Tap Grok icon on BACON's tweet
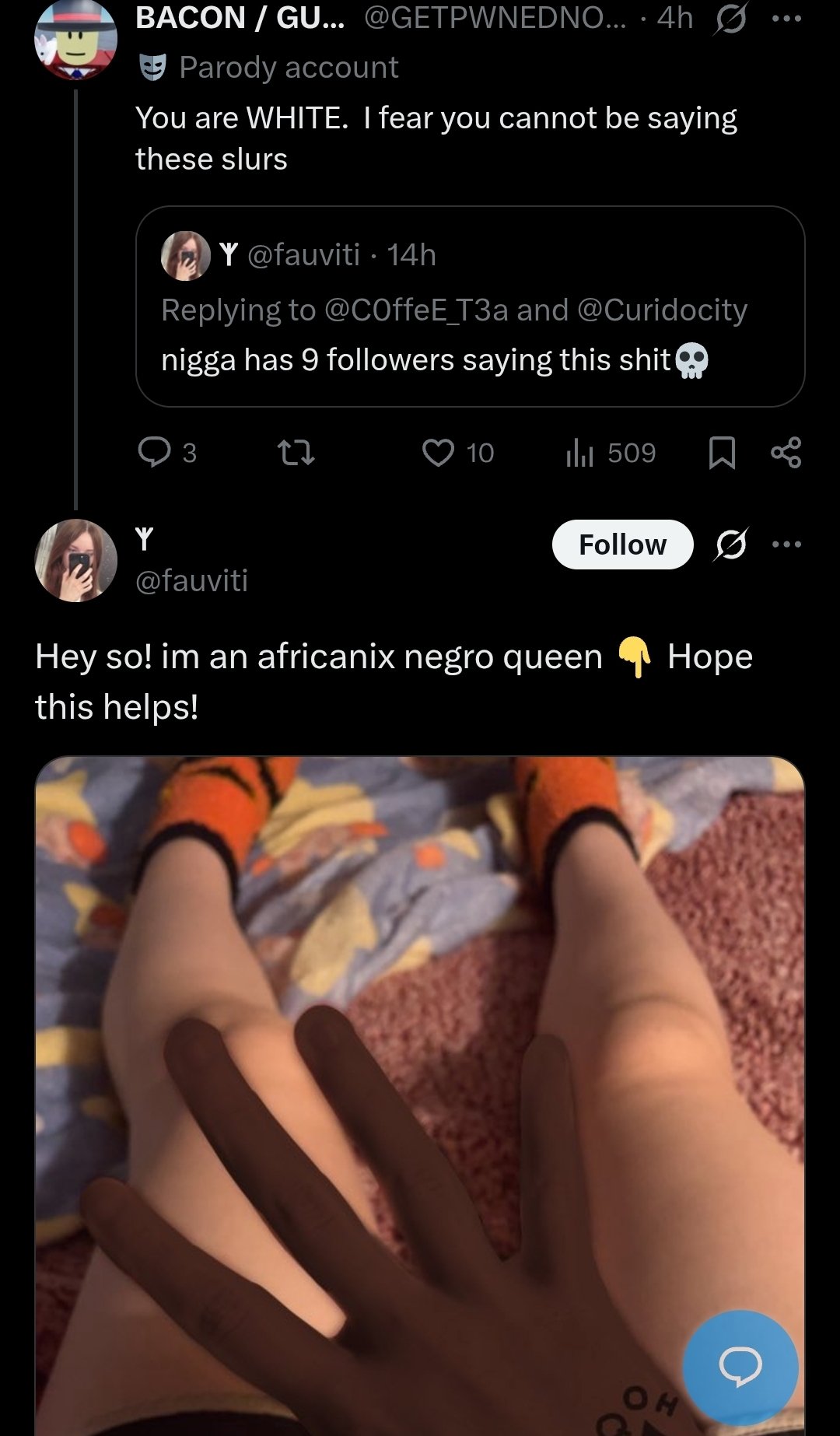Viewport: 840px width, 1436px height. (x=730, y=19)
